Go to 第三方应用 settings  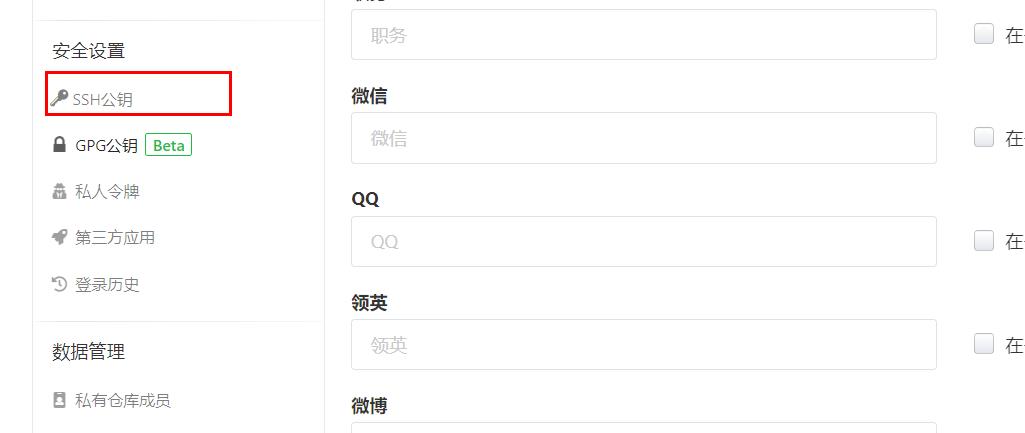[x=114, y=237]
